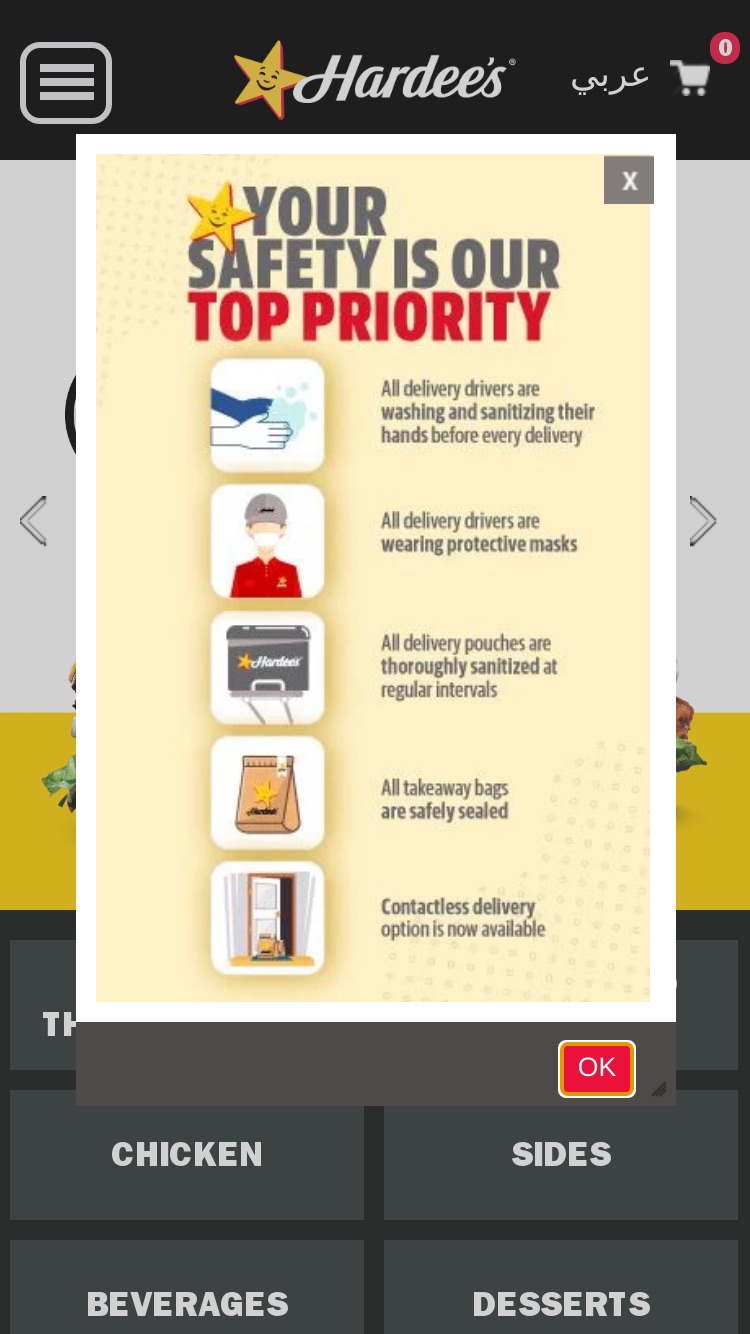Show the previous banner slide
750x1334 pixels.
33,521
